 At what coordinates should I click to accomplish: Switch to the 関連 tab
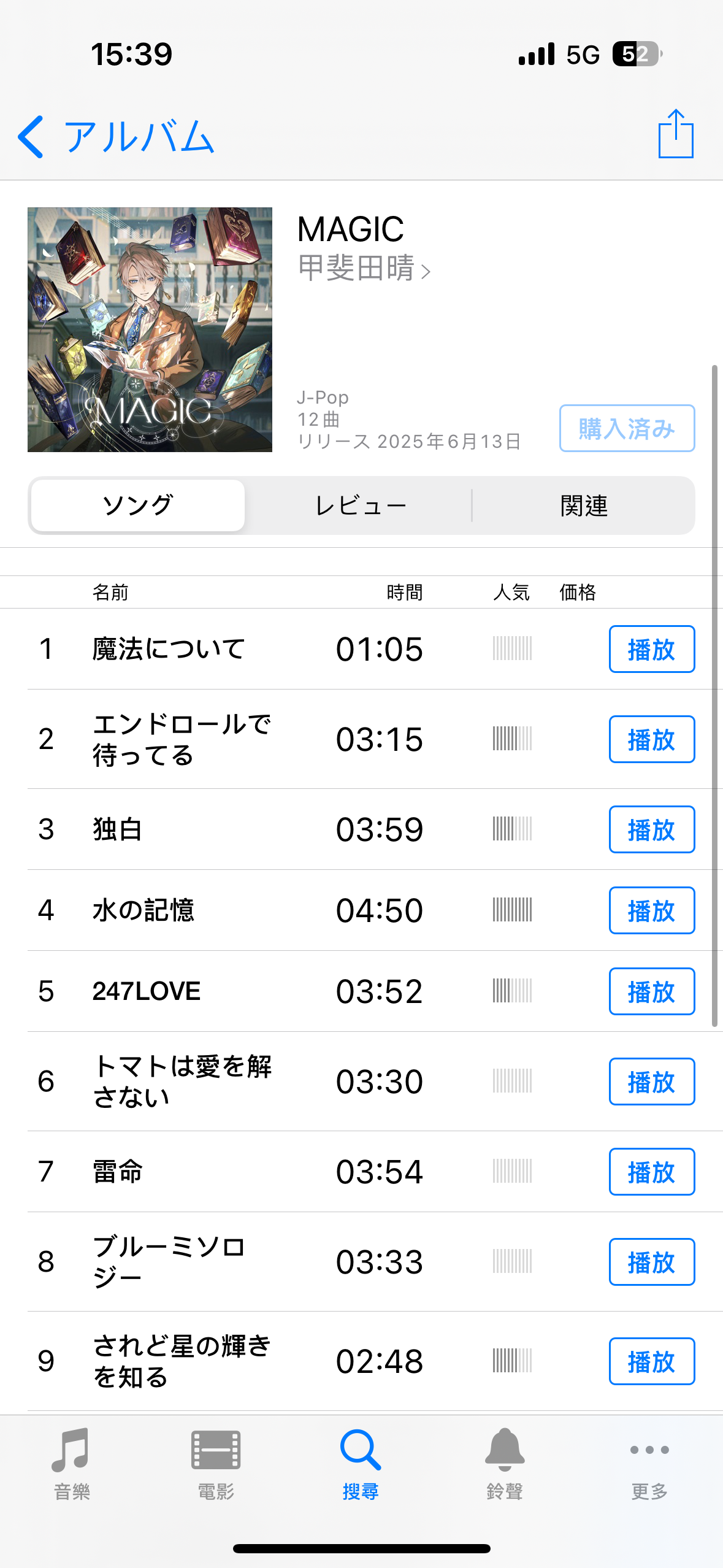pos(583,506)
